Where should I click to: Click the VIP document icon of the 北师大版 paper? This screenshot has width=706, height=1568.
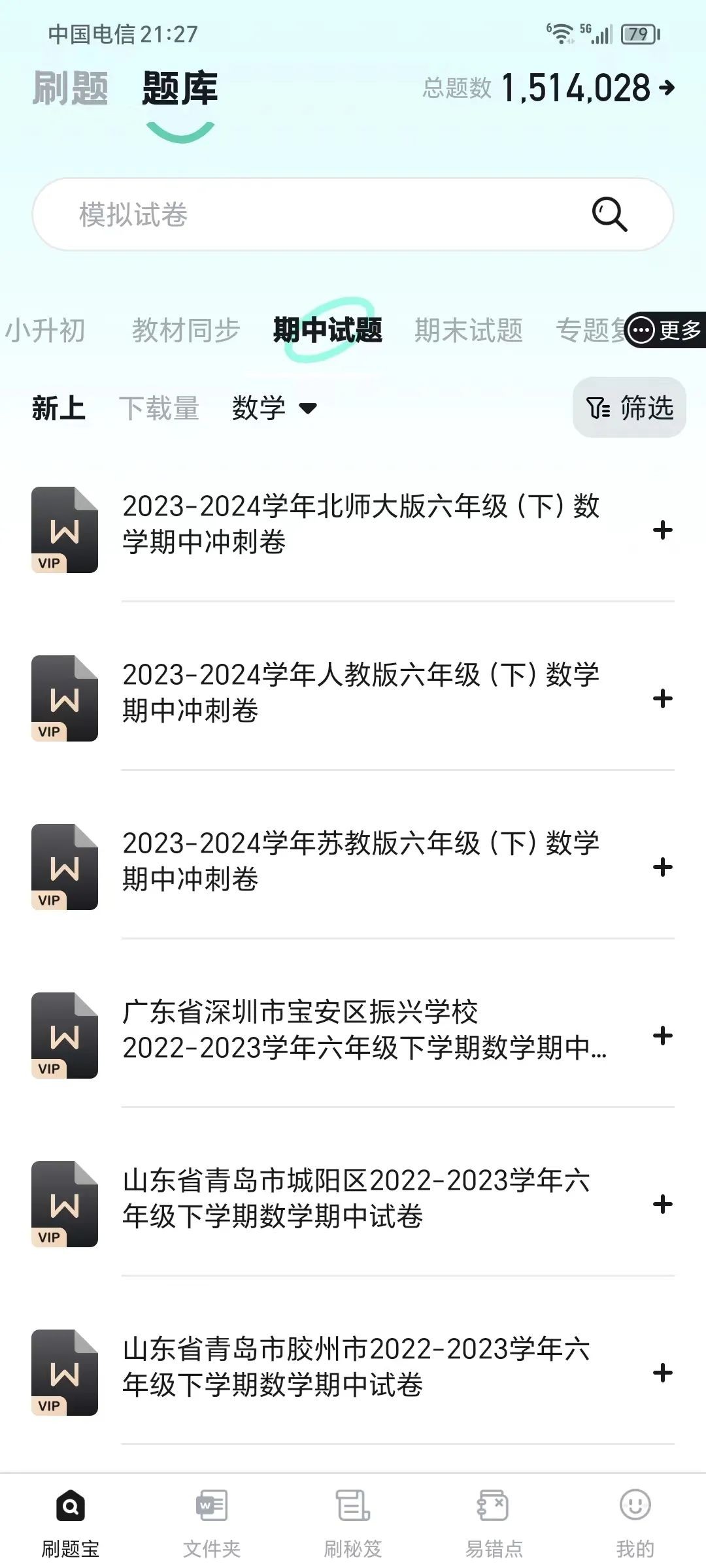[63, 529]
